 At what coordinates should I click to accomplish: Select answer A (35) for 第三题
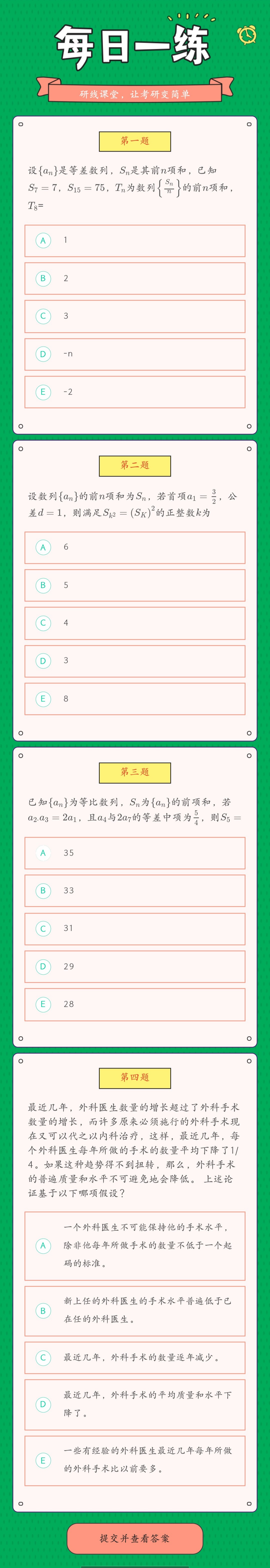pyautogui.click(x=134, y=853)
